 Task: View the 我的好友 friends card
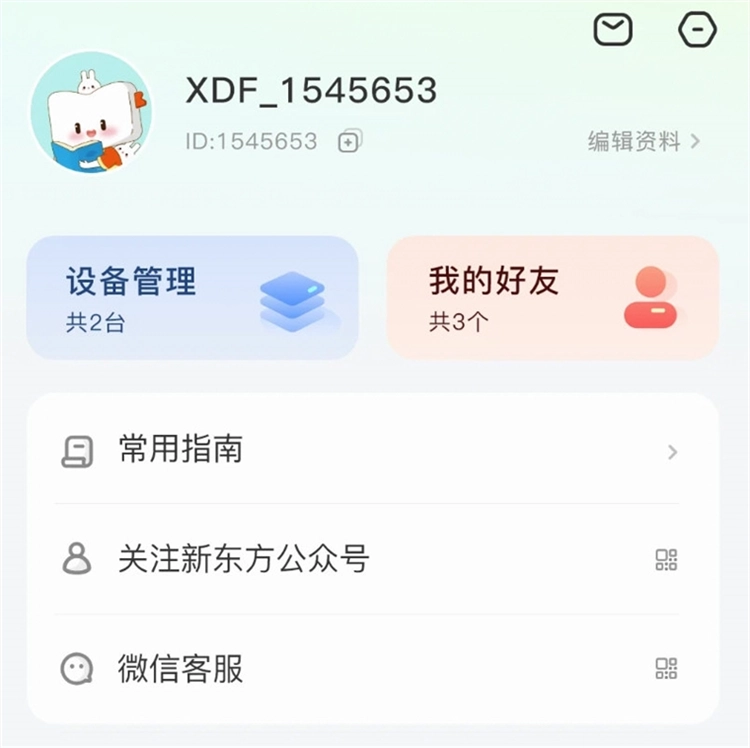click(552, 297)
